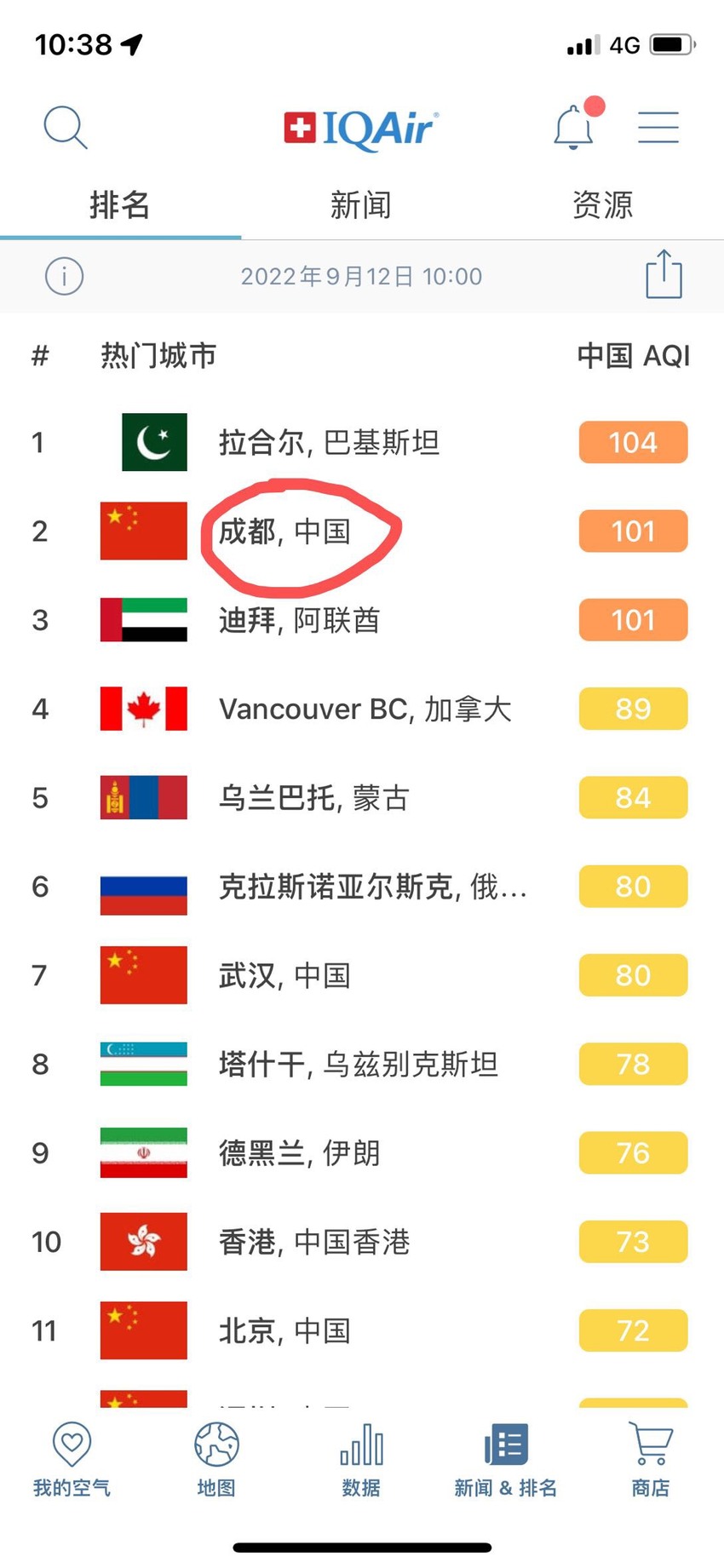Image resolution: width=724 pixels, height=1568 pixels.
Task: Switch to the 新闻 top tab
Action: pyautogui.click(x=361, y=205)
